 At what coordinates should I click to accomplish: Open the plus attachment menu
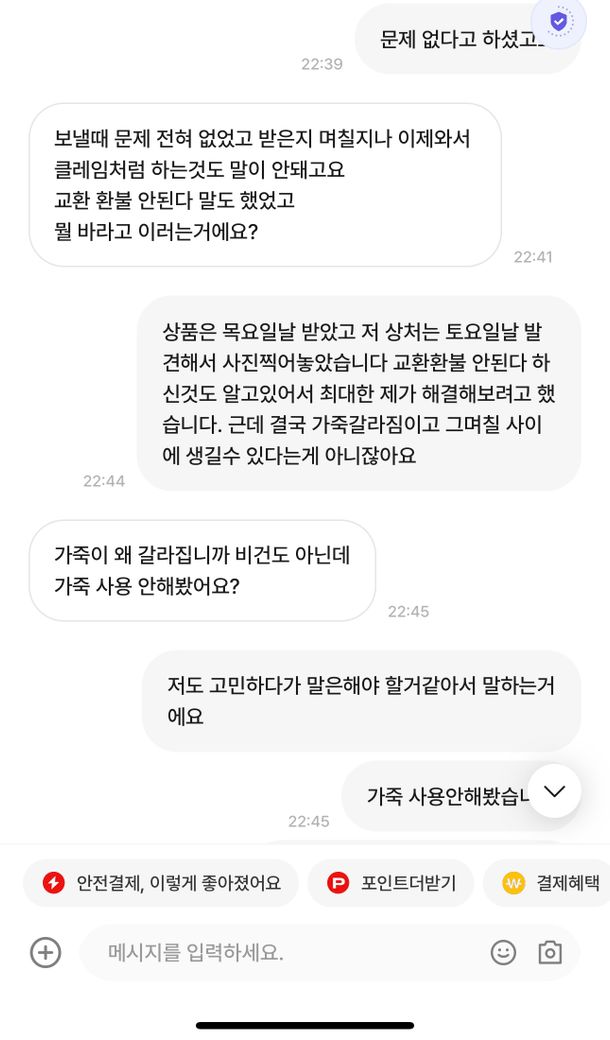tap(45, 952)
